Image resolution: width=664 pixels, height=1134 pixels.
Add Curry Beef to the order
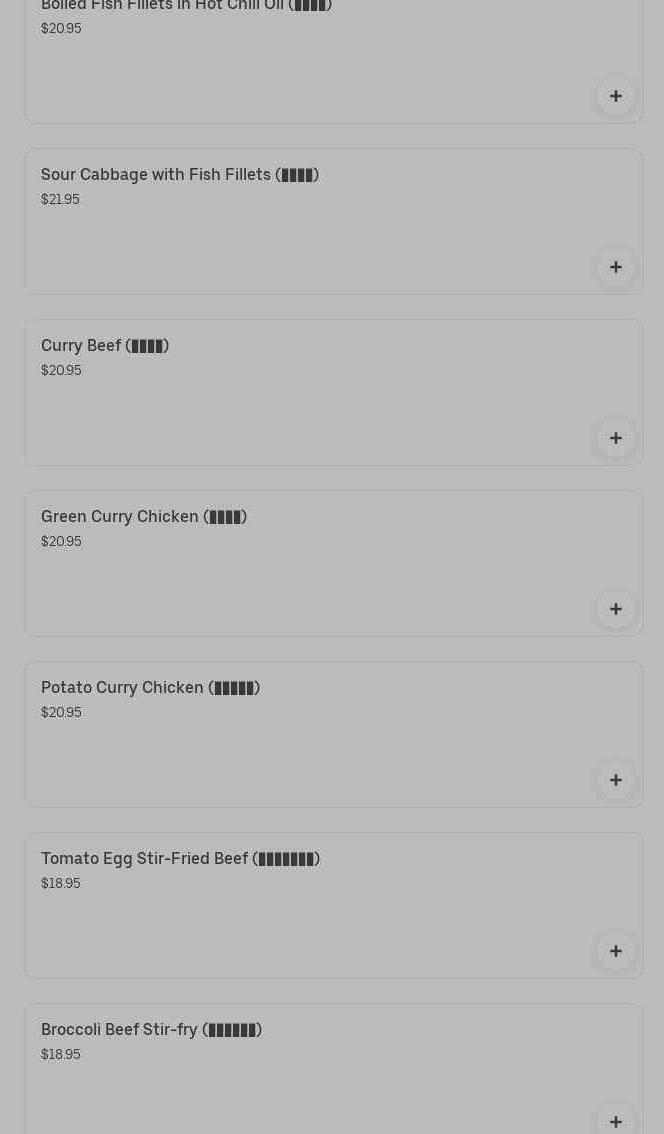(x=615, y=438)
